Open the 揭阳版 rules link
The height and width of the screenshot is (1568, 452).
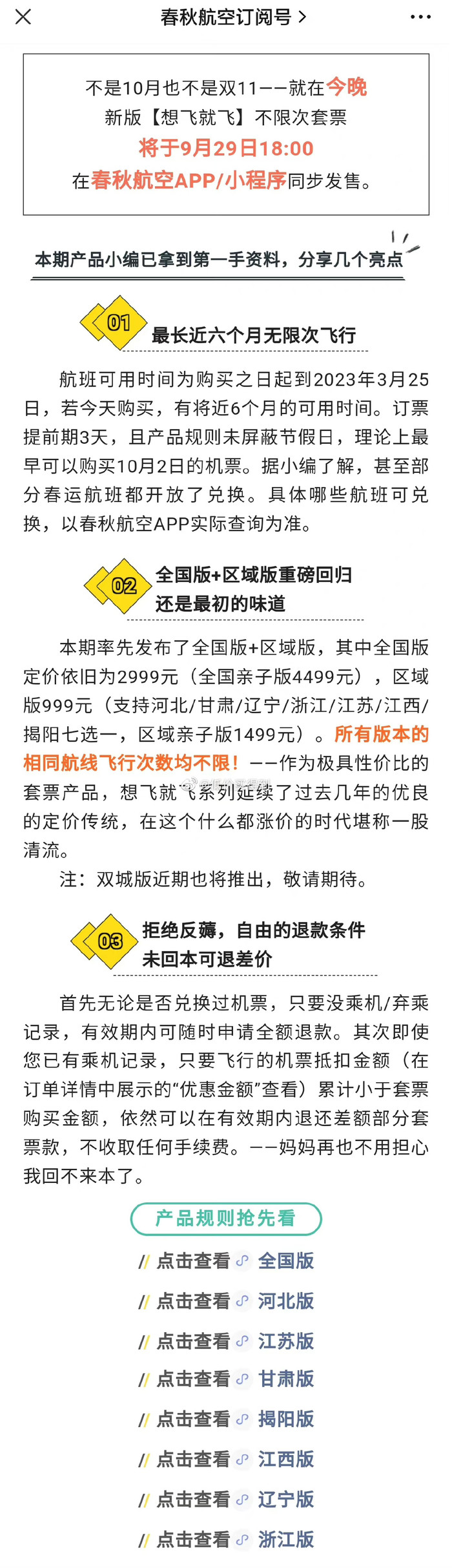285,1418
